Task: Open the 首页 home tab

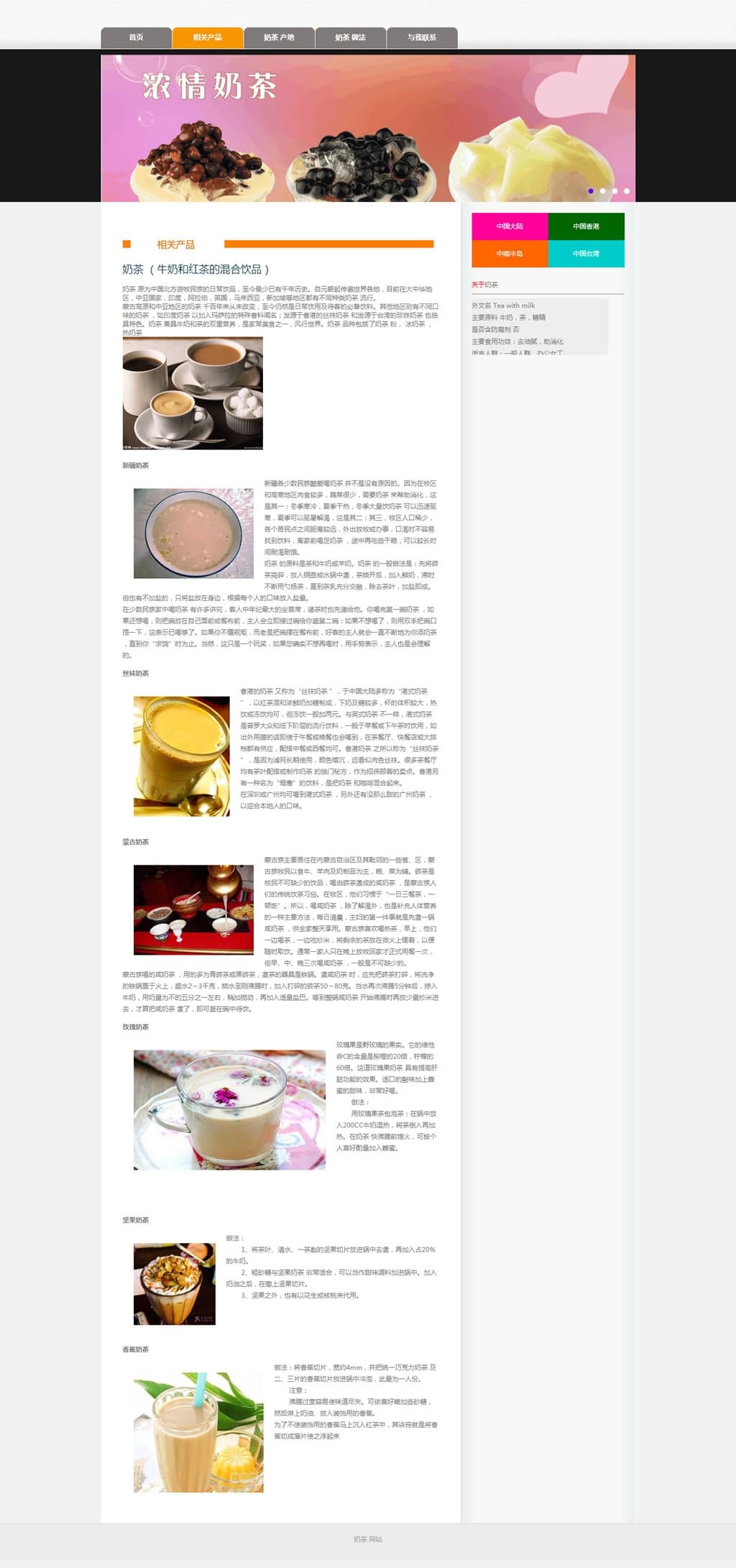Action: 136,37
